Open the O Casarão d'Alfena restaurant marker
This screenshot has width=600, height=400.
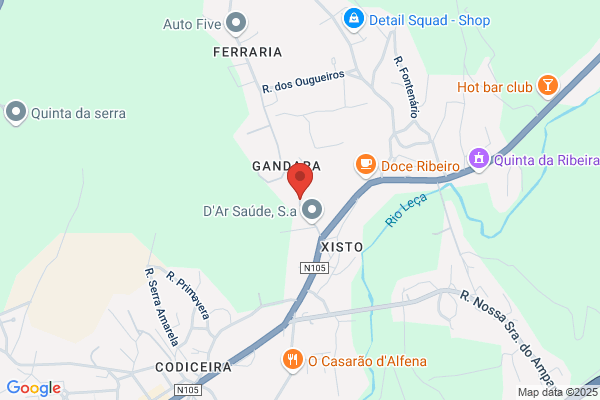[x=293, y=361]
